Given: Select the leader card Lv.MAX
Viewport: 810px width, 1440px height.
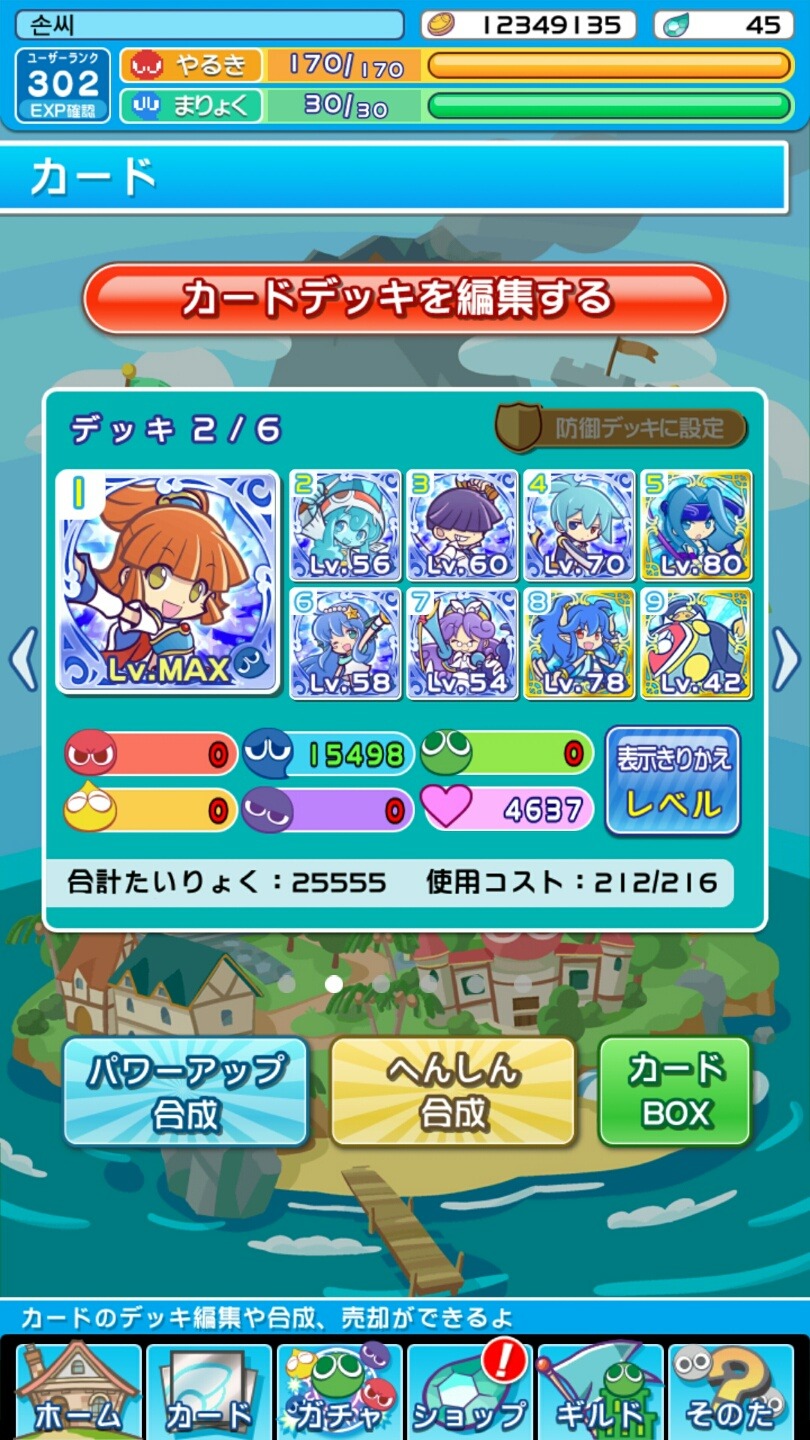Looking at the screenshot, I should click(168, 580).
